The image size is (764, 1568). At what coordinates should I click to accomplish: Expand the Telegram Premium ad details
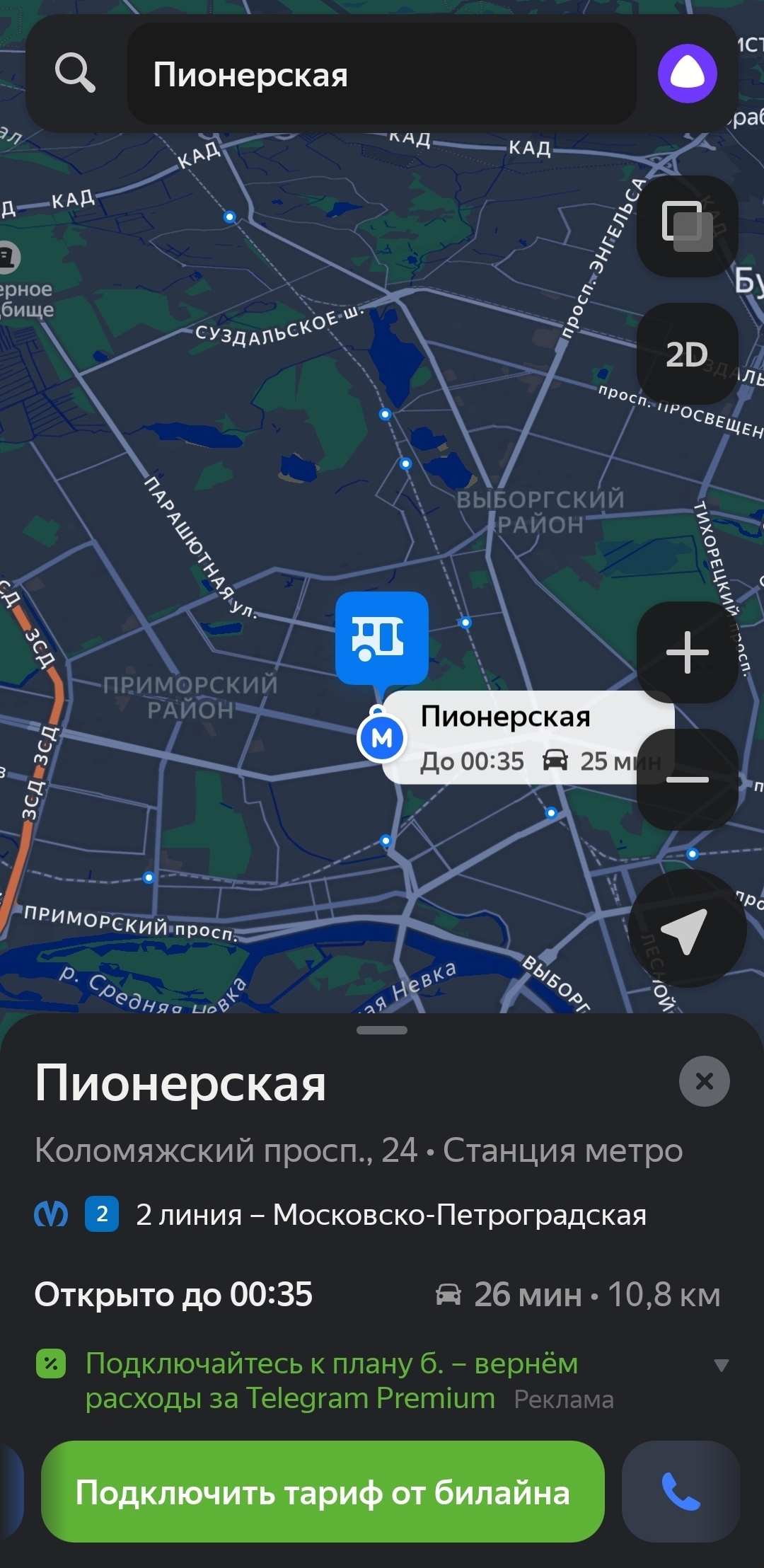pos(721,1365)
